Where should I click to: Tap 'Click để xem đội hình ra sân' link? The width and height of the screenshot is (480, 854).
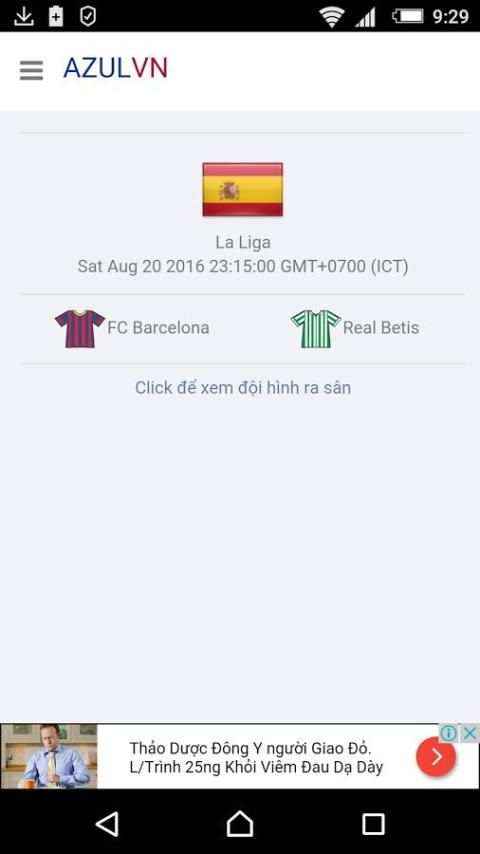pos(243,388)
